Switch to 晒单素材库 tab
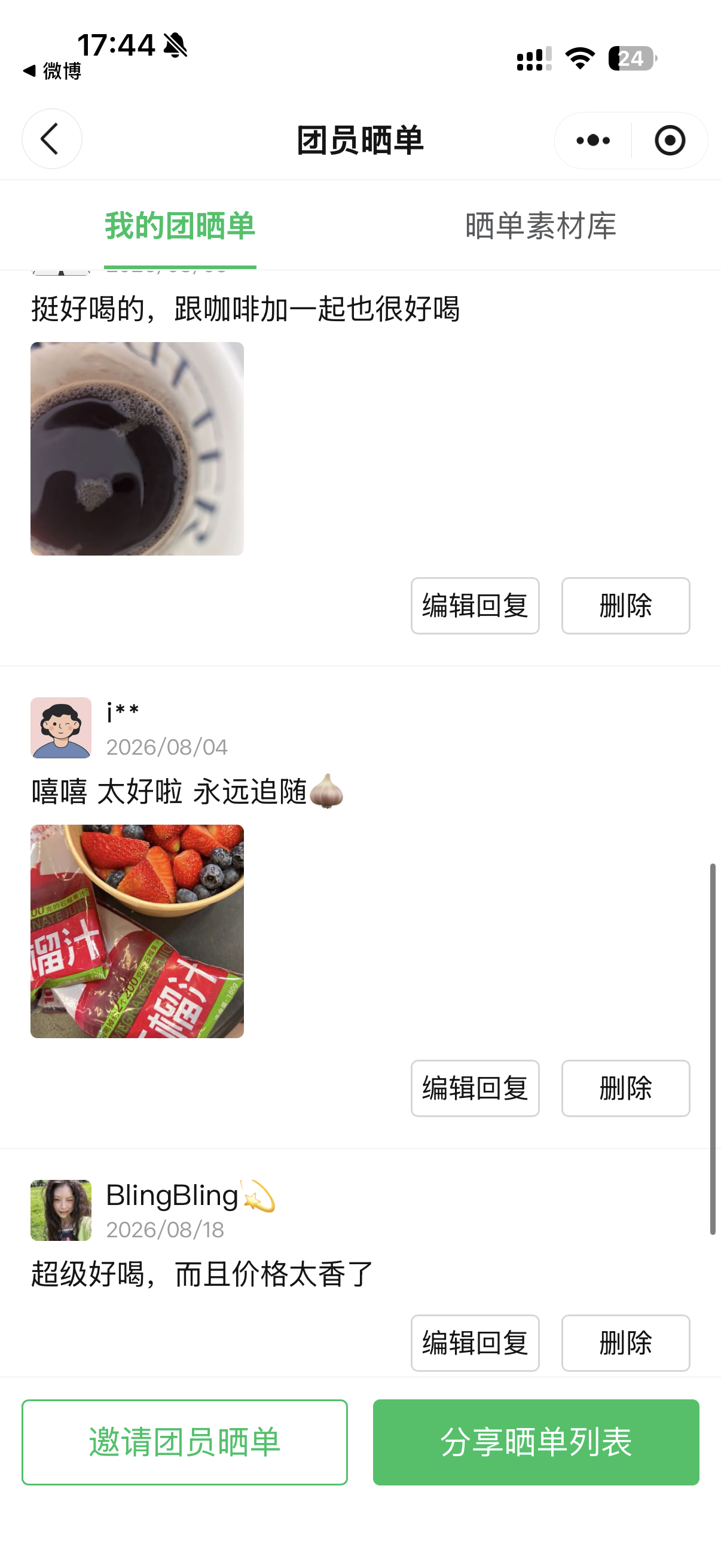The image size is (721, 1568). [540, 226]
